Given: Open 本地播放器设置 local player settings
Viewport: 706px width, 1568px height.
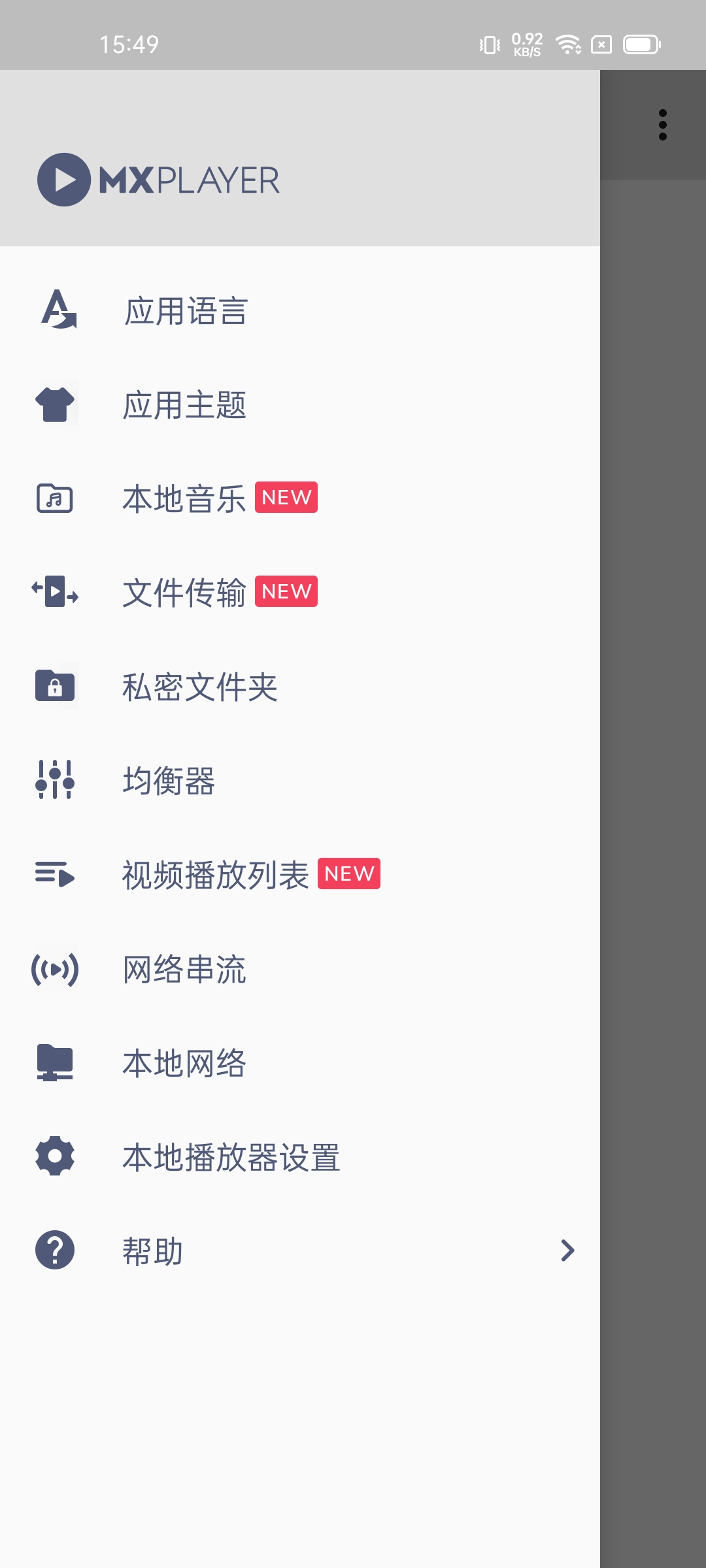Looking at the screenshot, I should pos(231,1157).
